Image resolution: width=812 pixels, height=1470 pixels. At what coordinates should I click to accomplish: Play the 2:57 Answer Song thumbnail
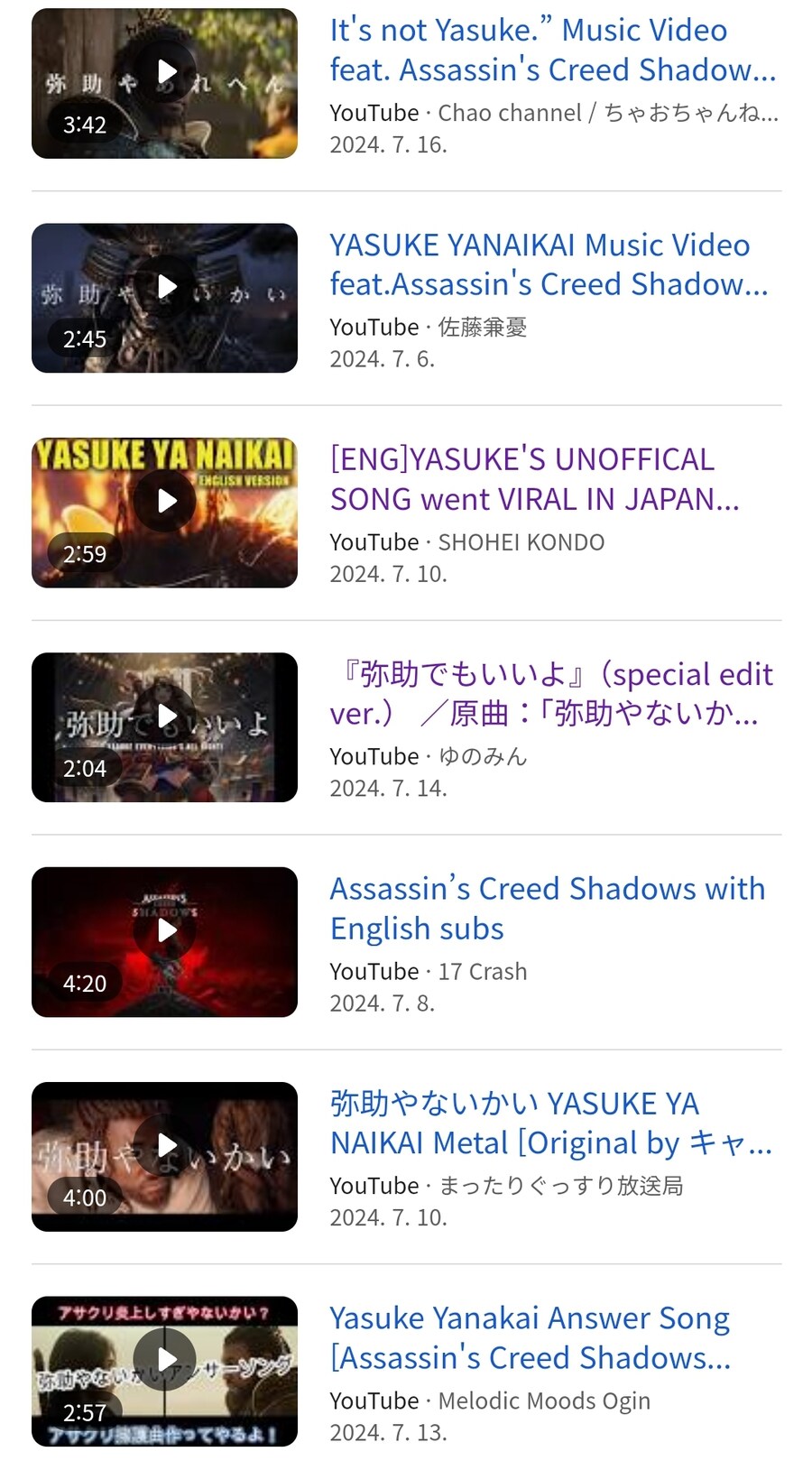coord(164,1372)
